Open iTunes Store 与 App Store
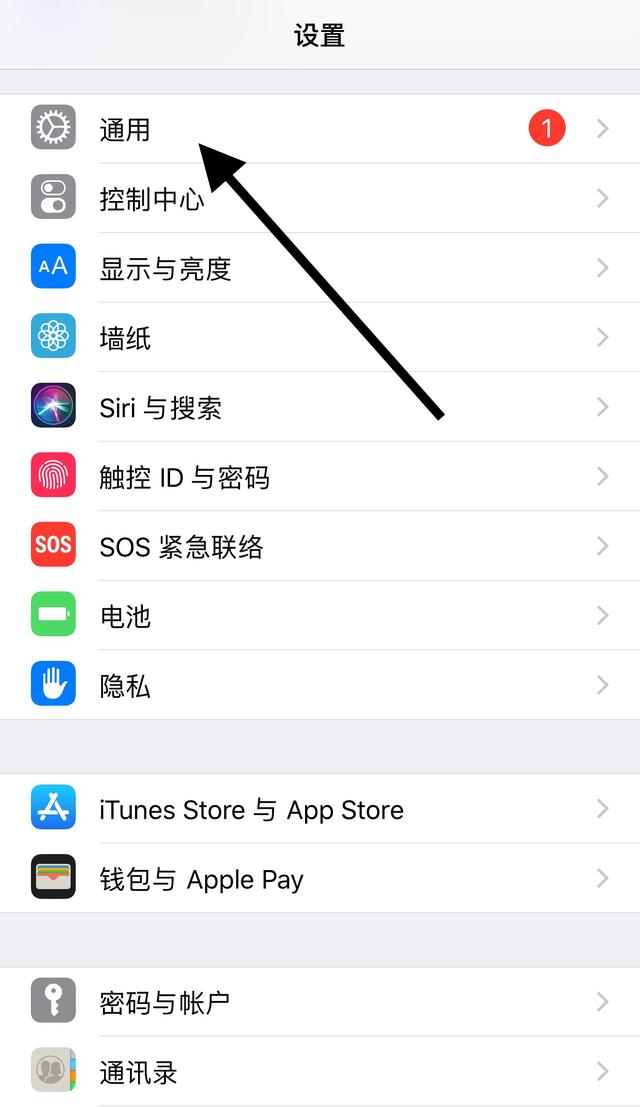640x1107 pixels. [320, 808]
